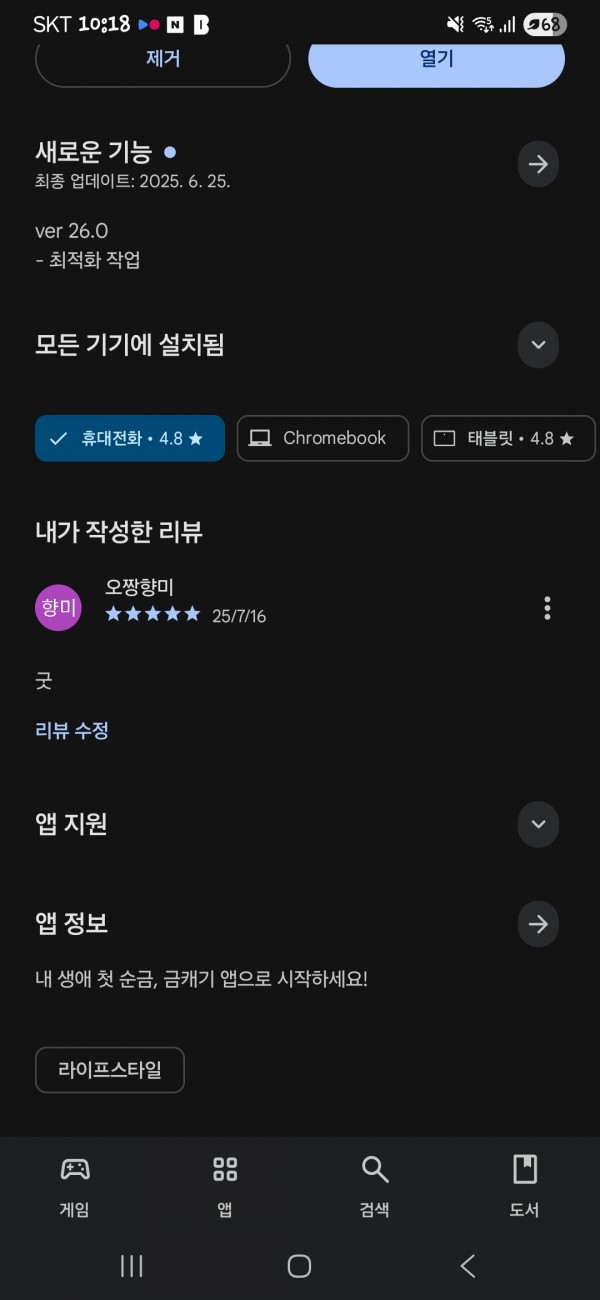The image size is (600, 1300).
Task: Select the 휴대전화 4.8 chip
Action: click(130, 438)
